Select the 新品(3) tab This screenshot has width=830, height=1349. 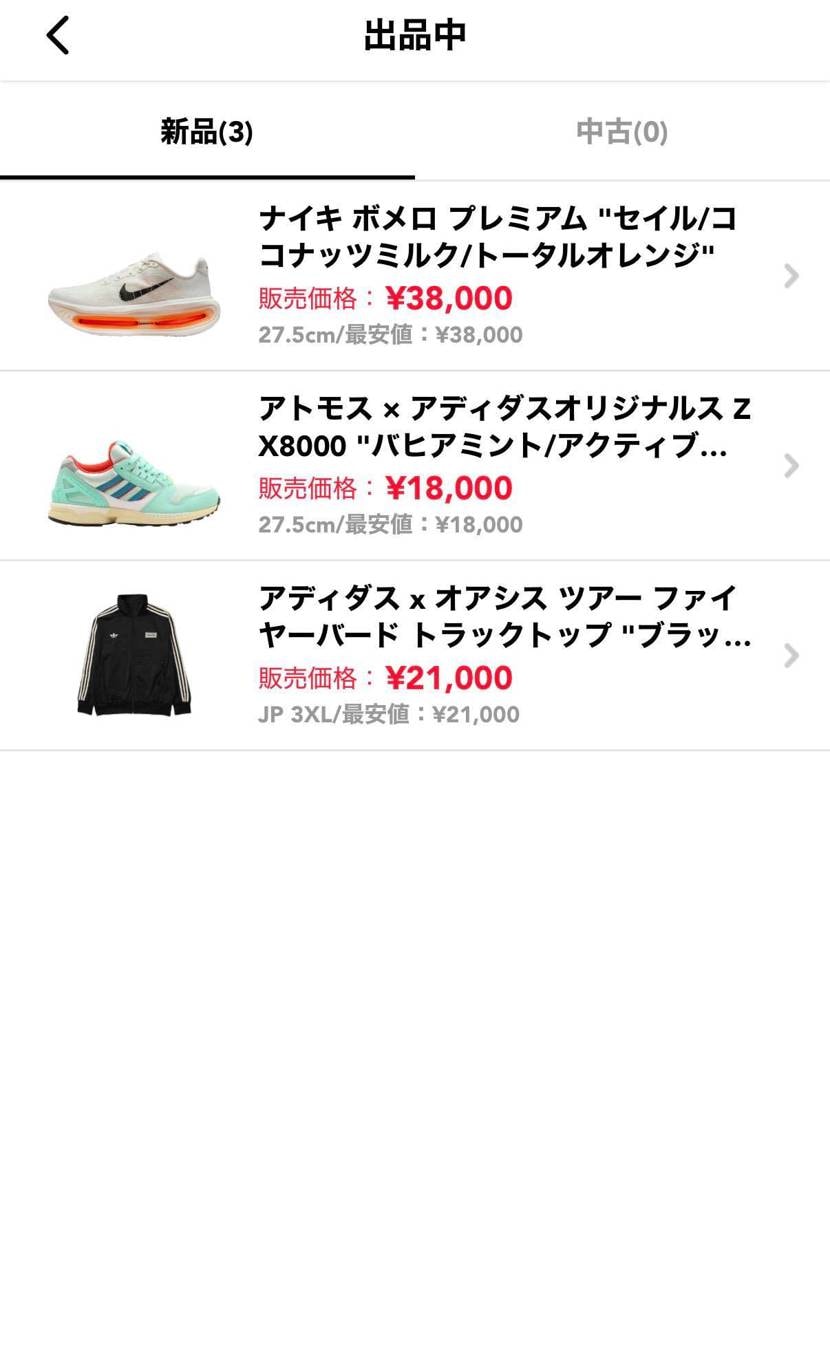207,132
